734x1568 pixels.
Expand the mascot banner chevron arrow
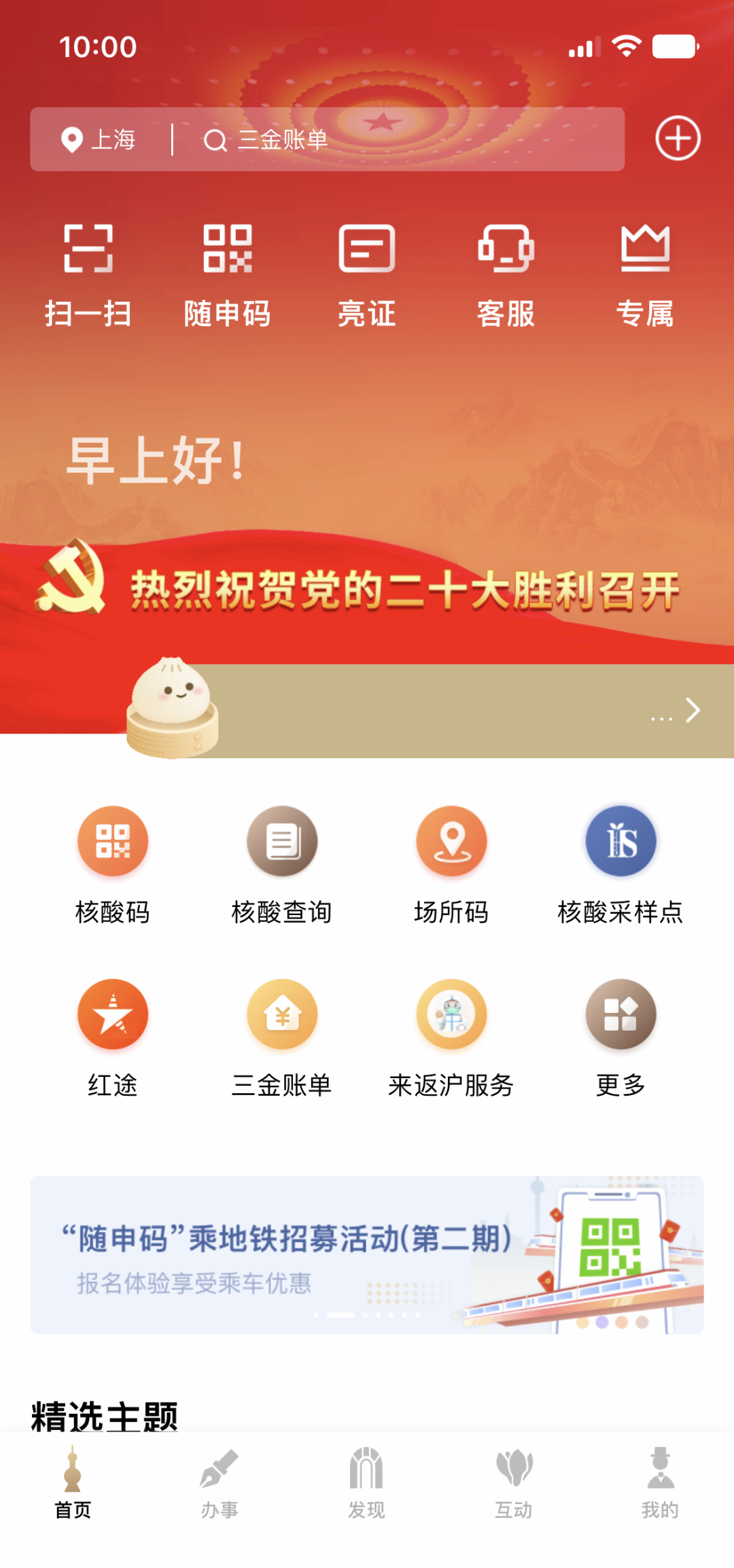(x=693, y=711)
